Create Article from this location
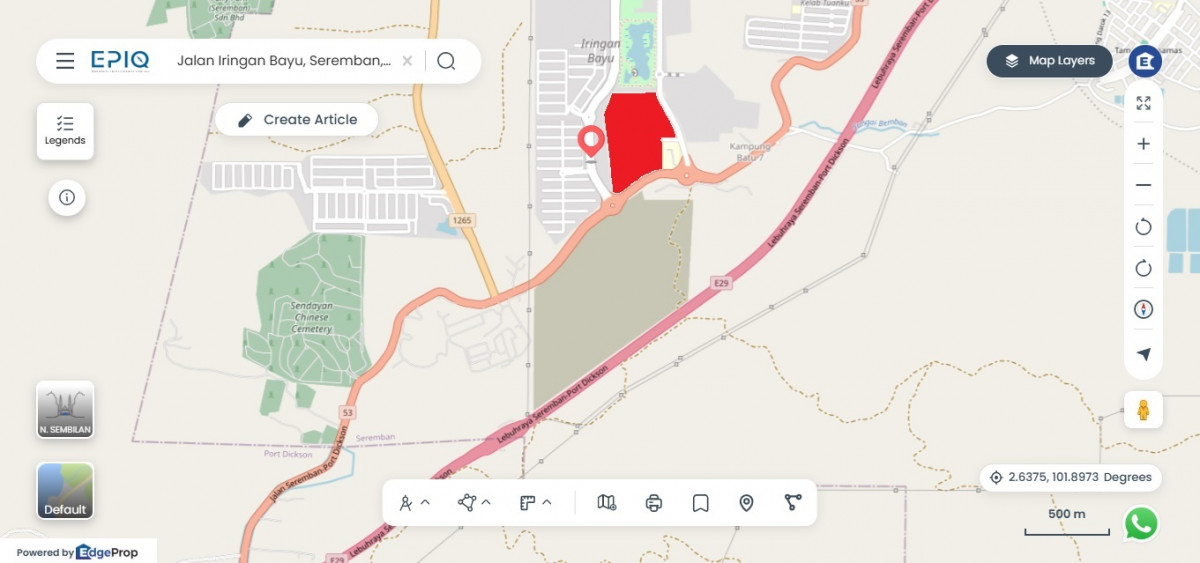The image size is (1200, 563). (x=297, y=120)
